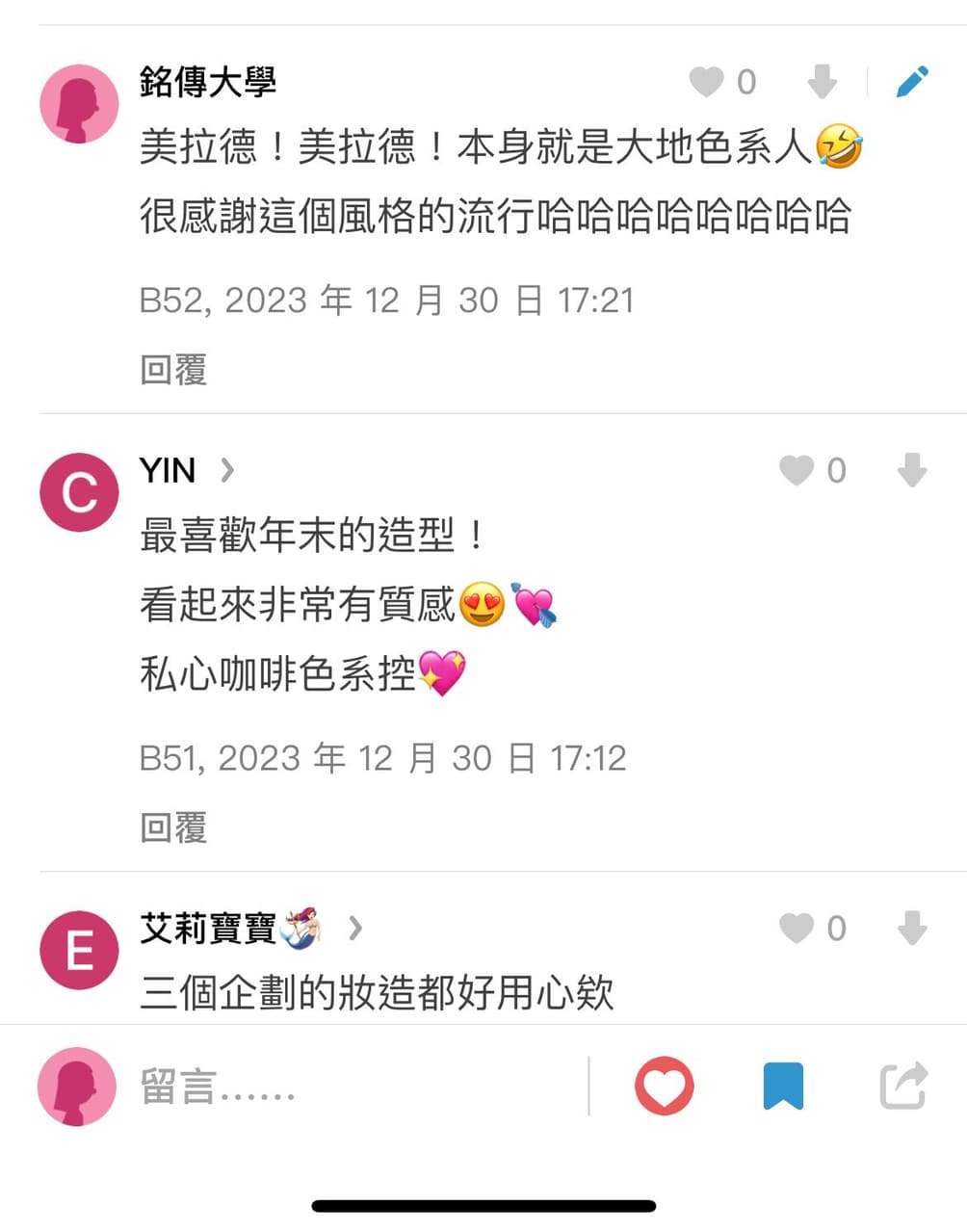Like the 銘傳大學 comment

706,83
